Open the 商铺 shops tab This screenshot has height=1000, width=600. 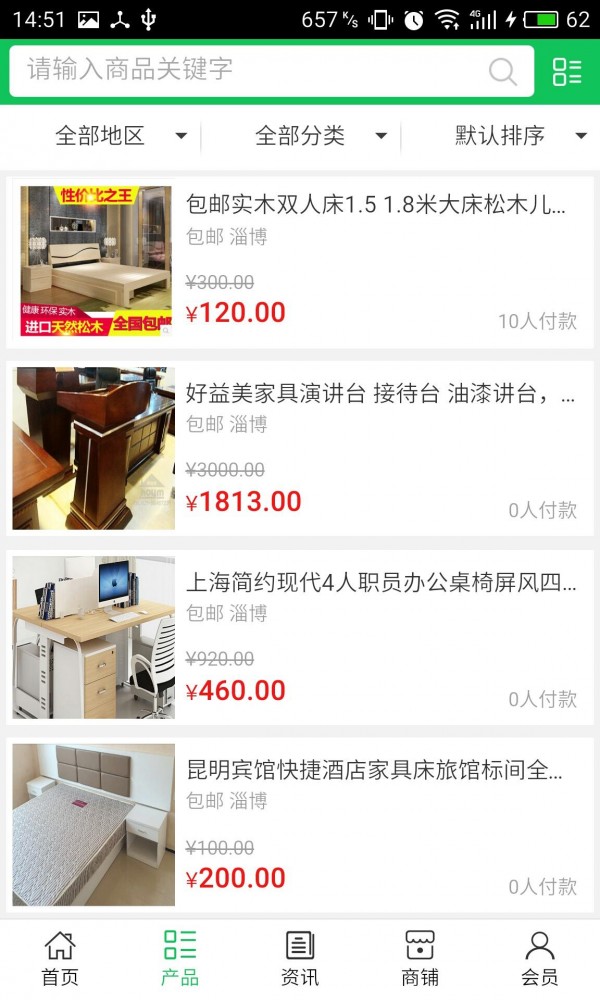[x=420, y=958]
